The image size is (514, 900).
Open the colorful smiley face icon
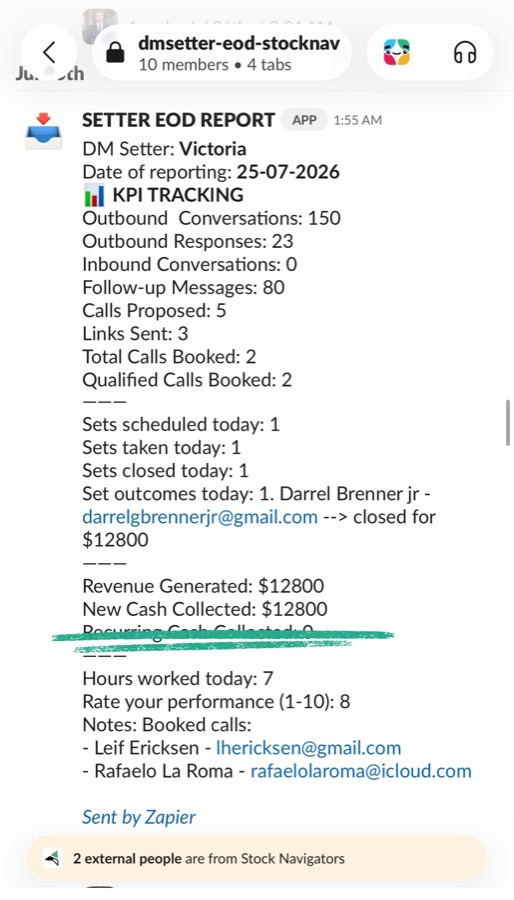(397, 53)
